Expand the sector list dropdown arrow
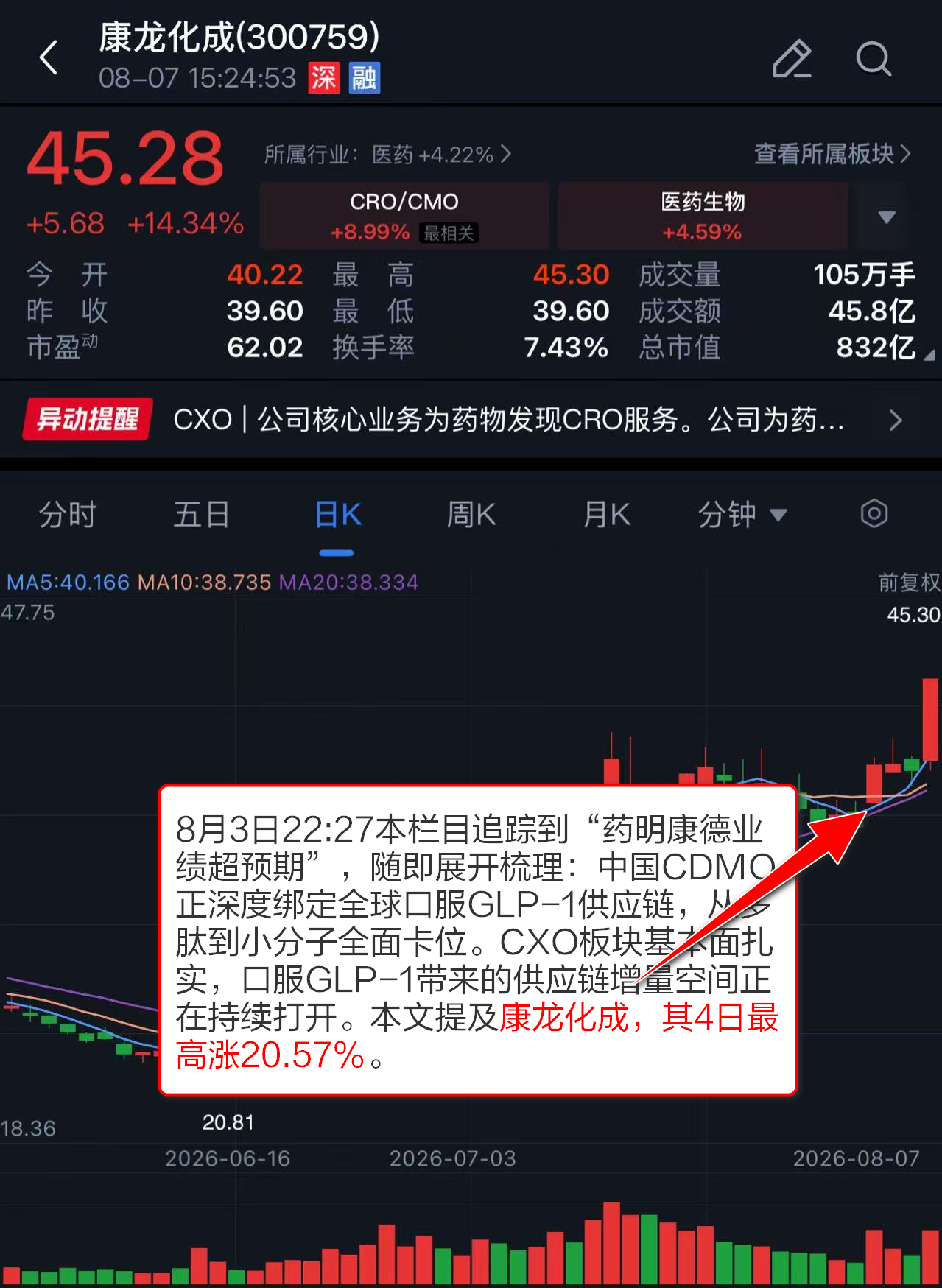 click(887, 217)
